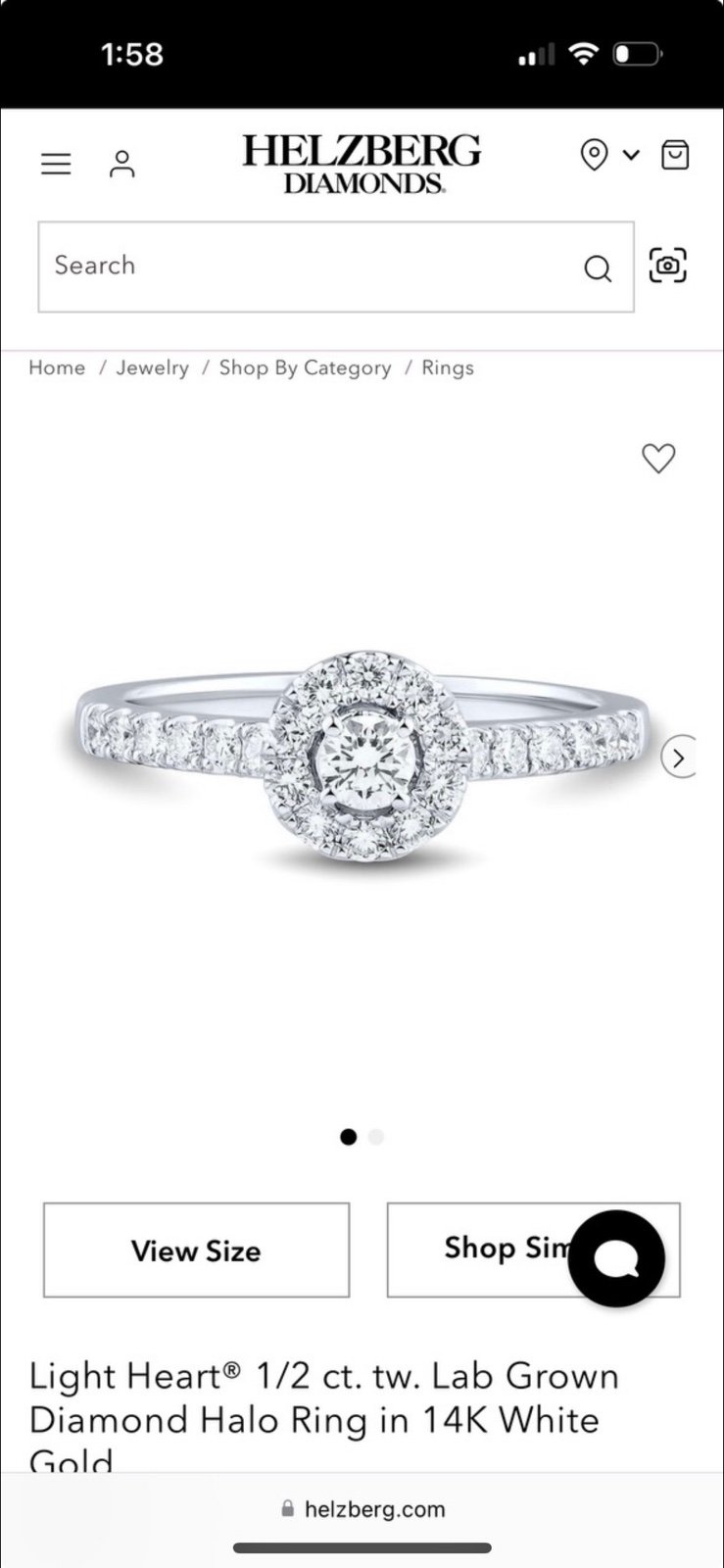Show next product image arrow
This screenshot has height=1568, width=724.
[x=678, y=758]
